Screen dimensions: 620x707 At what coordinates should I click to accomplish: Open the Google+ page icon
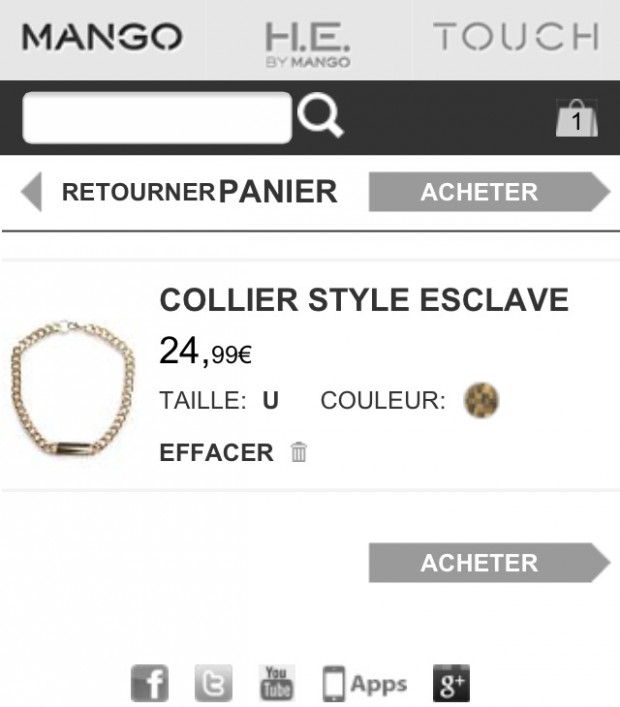[x=450, y=684]
